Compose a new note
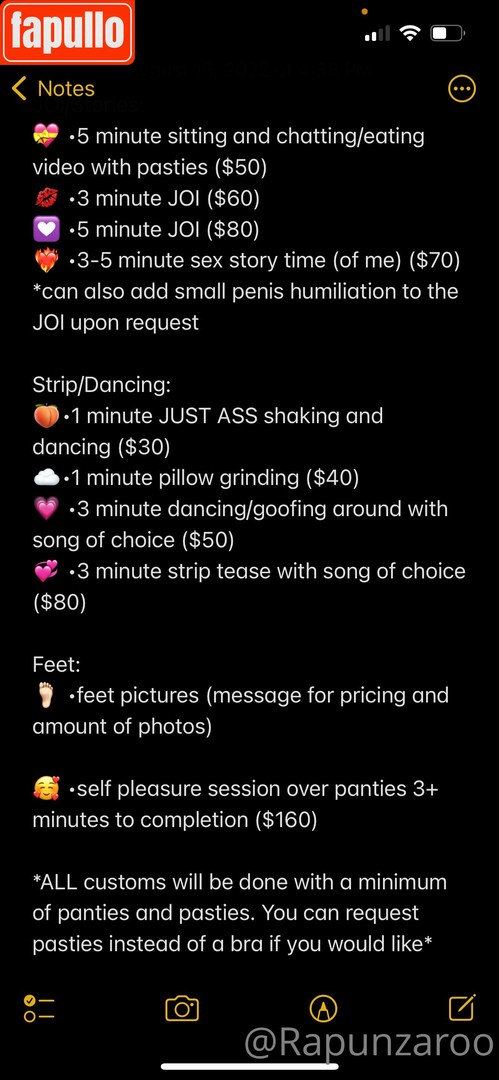The image size is (499, 1080). pyautogui.click(x=462, y=1008)
